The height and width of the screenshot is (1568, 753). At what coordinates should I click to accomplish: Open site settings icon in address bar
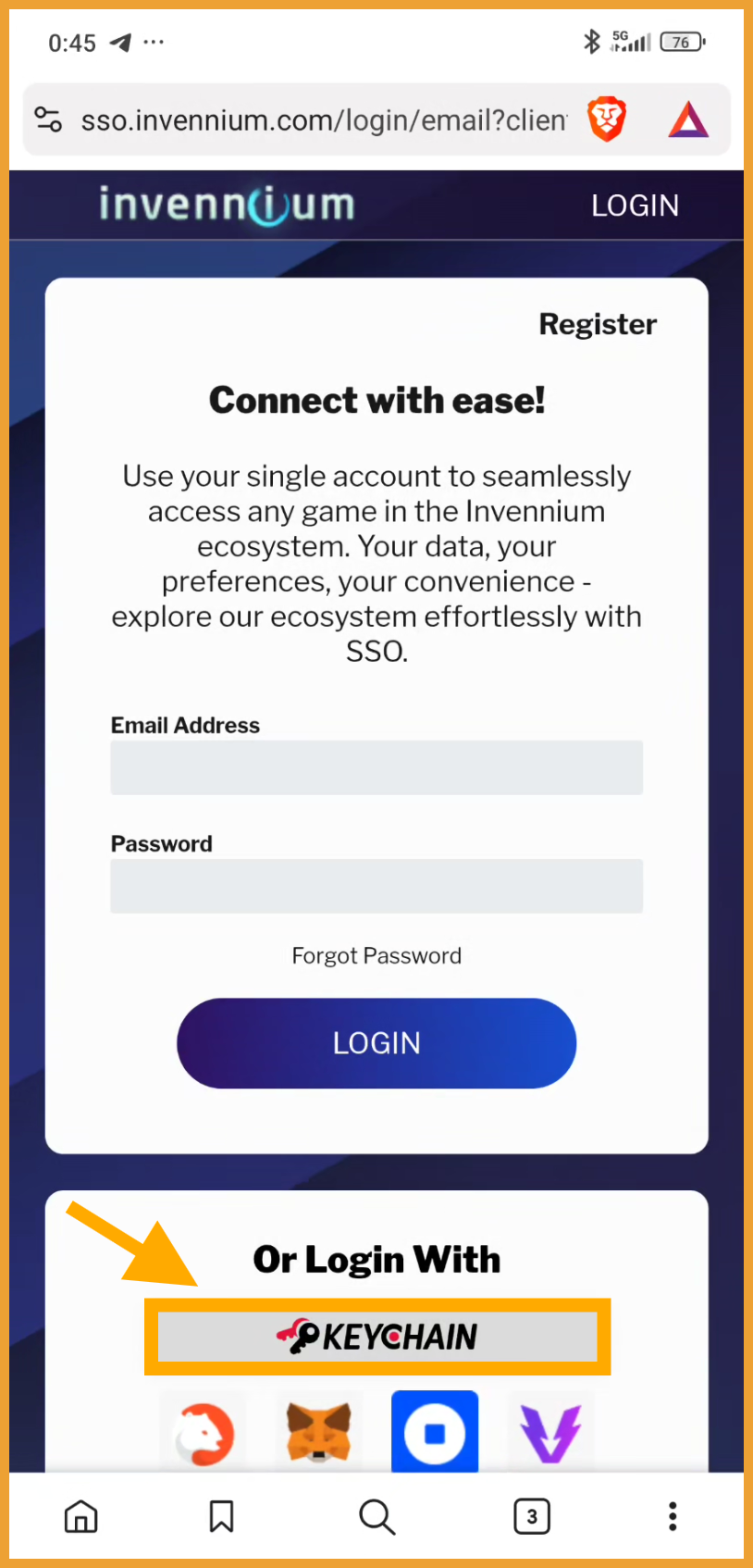[48, 119]
